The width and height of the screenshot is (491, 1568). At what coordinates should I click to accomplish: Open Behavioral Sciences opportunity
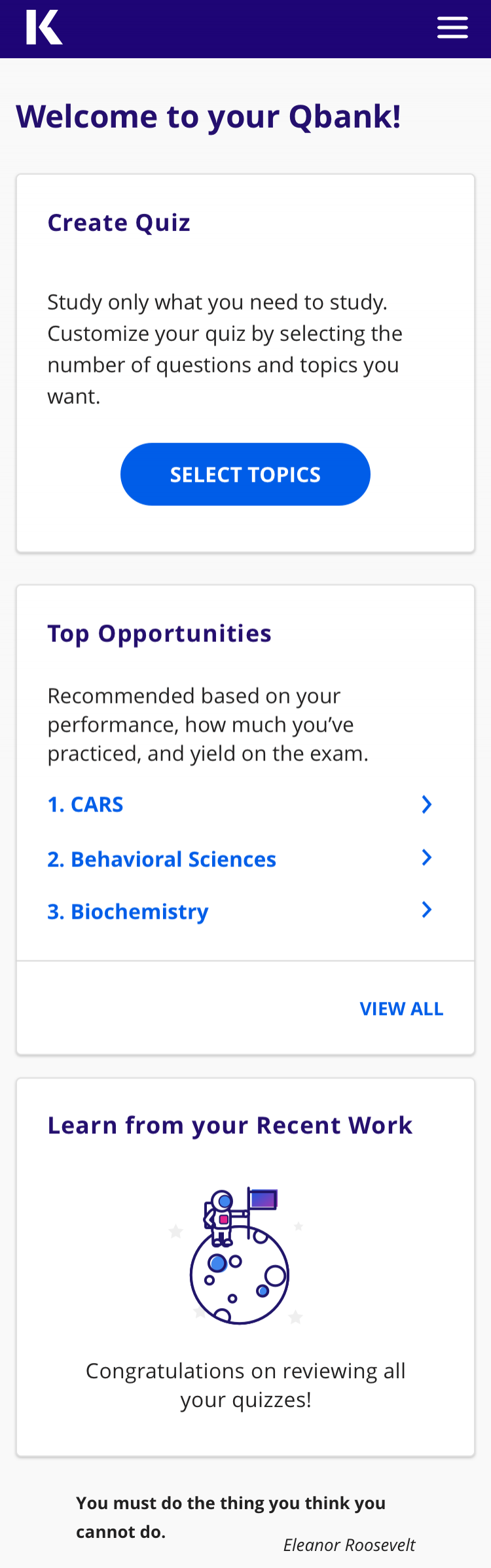240,859
